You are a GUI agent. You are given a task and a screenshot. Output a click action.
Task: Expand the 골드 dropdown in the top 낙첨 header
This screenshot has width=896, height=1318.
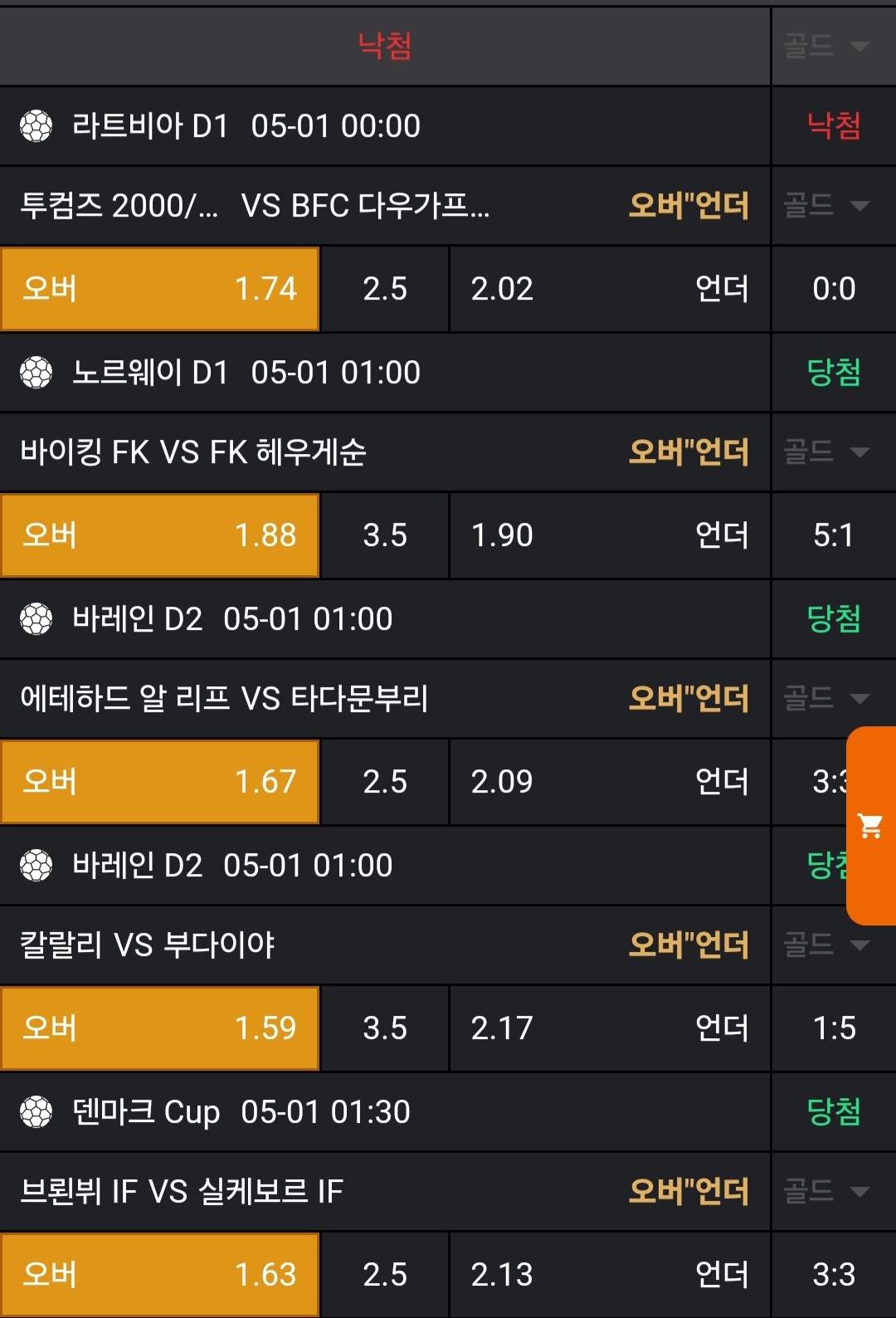(x=827, y=46)
